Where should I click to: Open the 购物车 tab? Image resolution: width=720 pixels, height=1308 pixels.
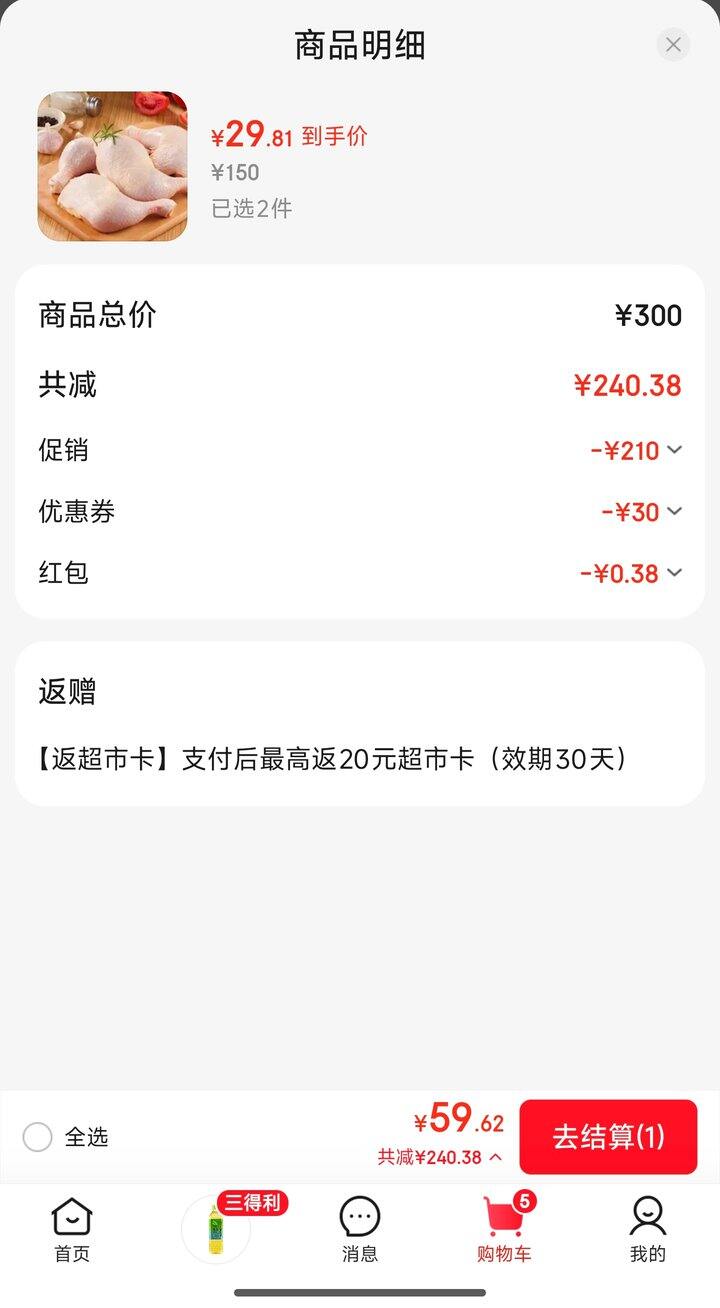point(504,1229)
